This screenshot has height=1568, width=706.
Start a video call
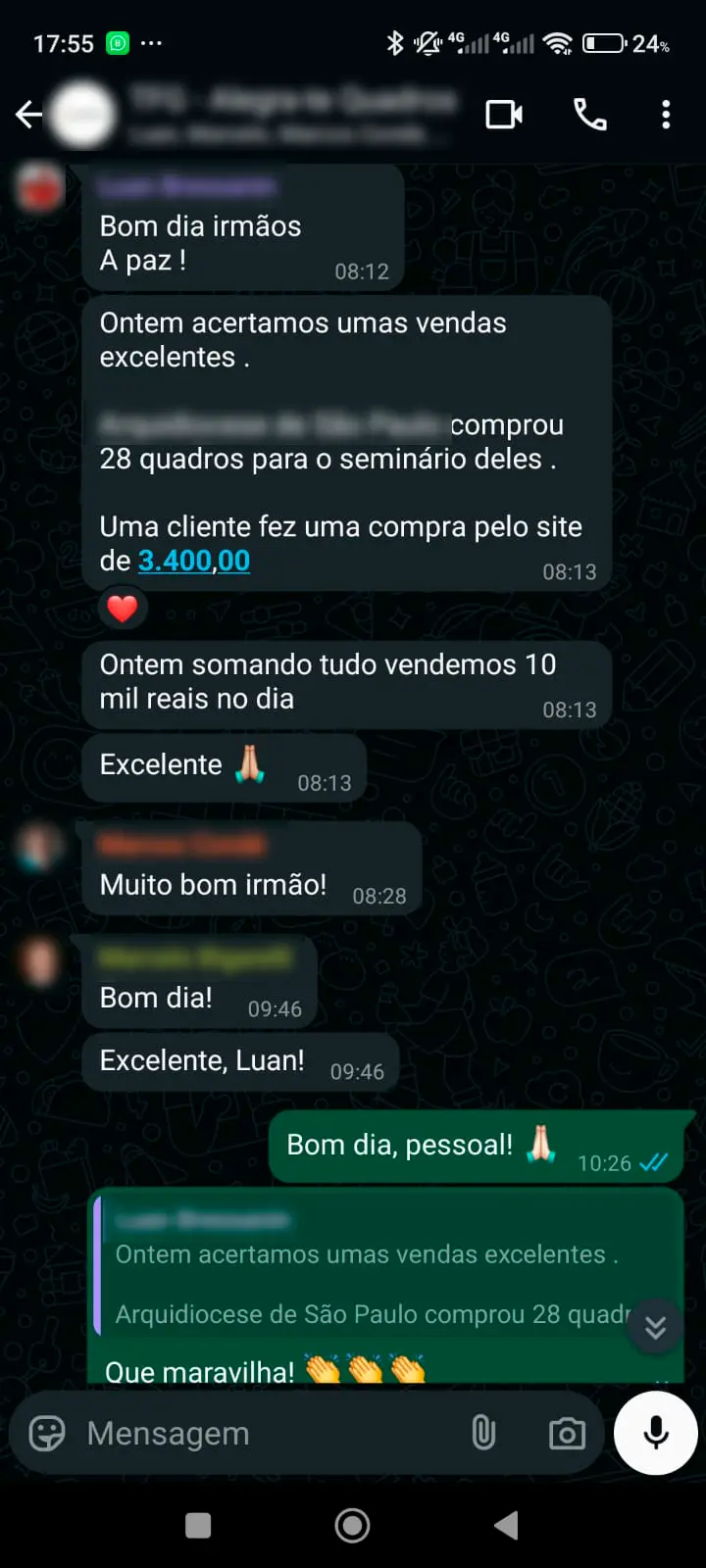pyautogui.click(x=503, y=115)
